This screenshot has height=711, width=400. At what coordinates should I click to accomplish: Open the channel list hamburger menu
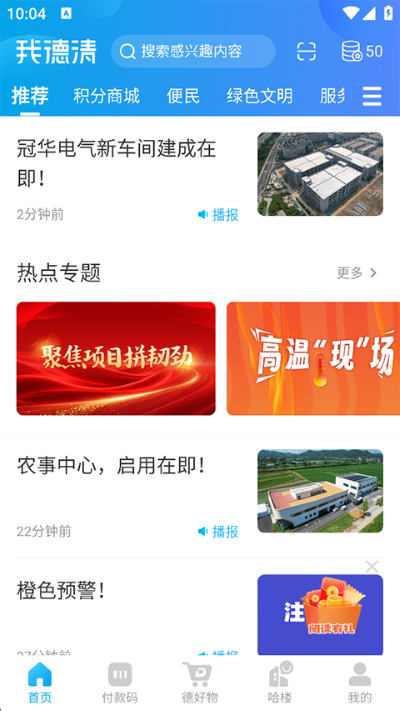pyautogui.click(x=372, y=96)
